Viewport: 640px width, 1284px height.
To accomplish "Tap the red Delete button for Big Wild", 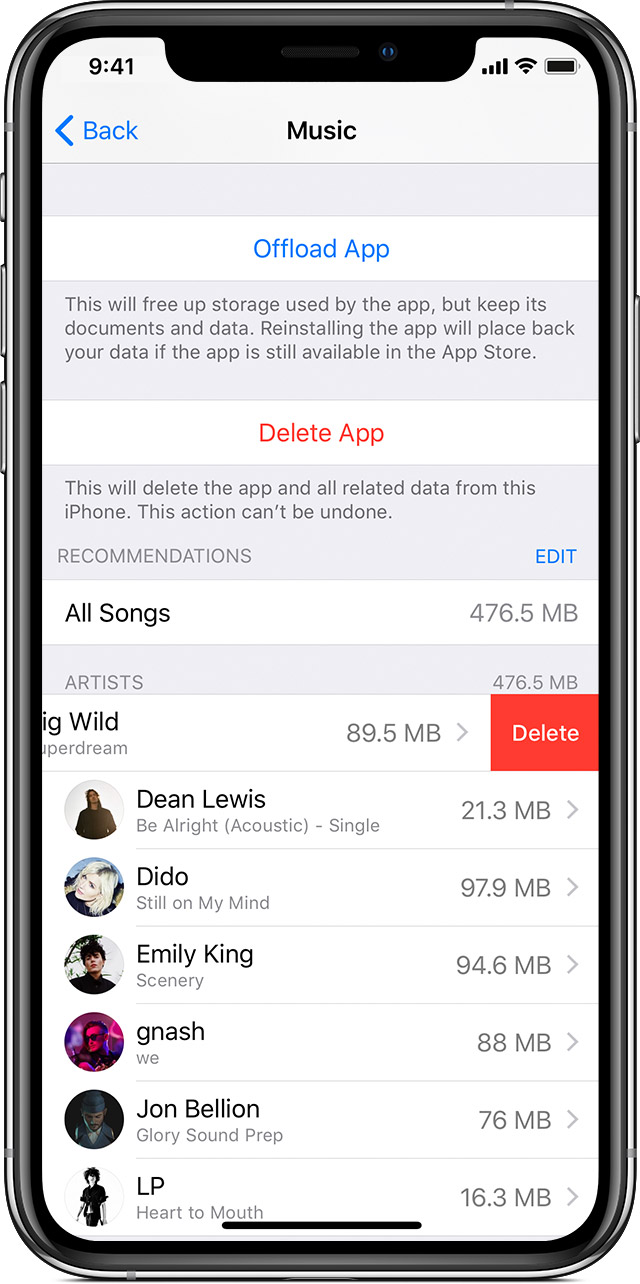I will (545, 733).
